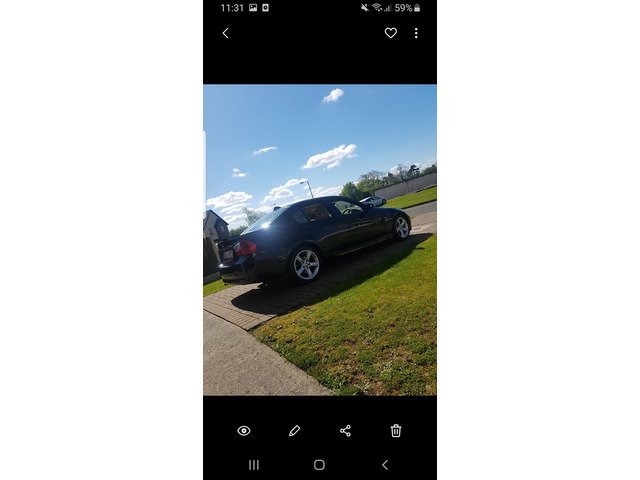Edit this photo with the pencil
The height and width of the screenshot is (480, 640).
tap(294, 431)
